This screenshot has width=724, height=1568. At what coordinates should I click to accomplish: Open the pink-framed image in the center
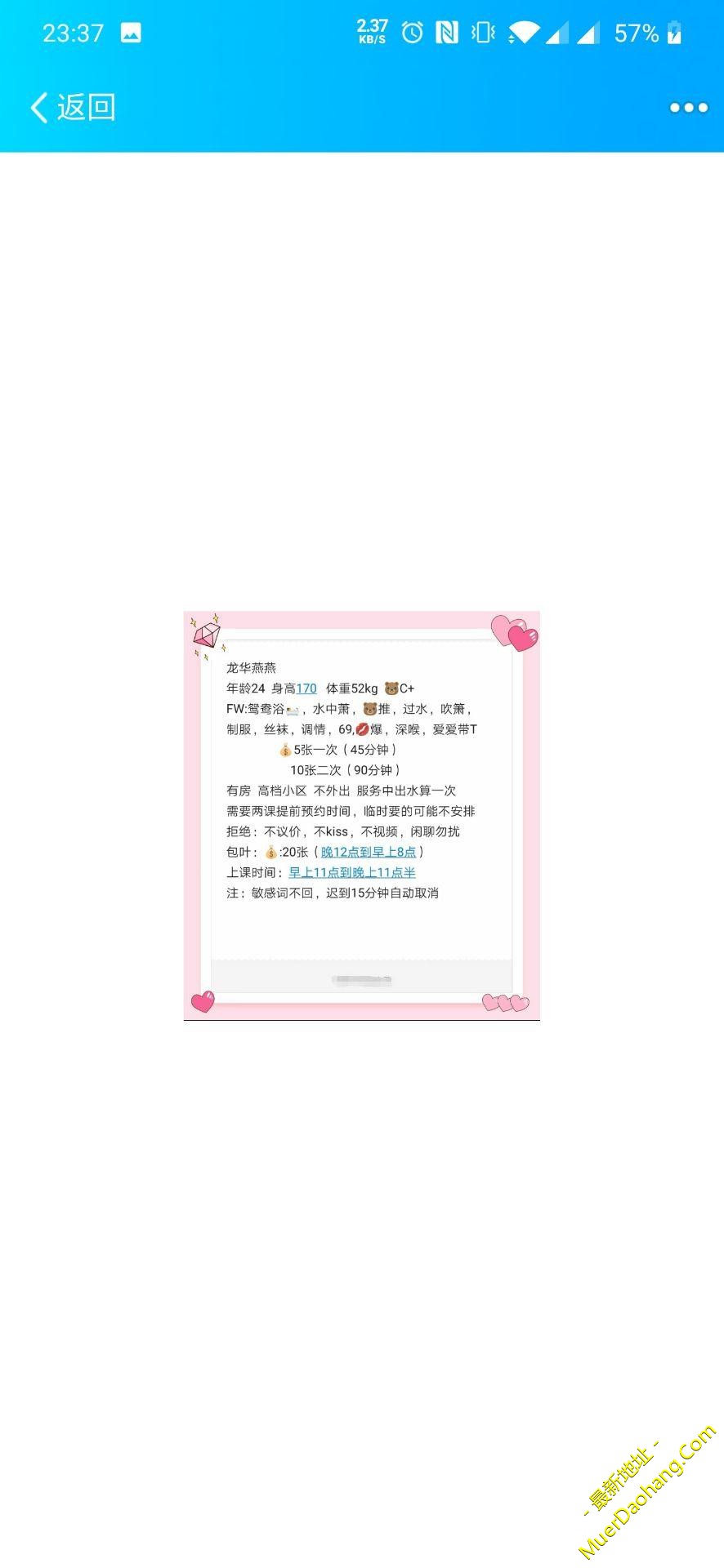tap(361, 815)
